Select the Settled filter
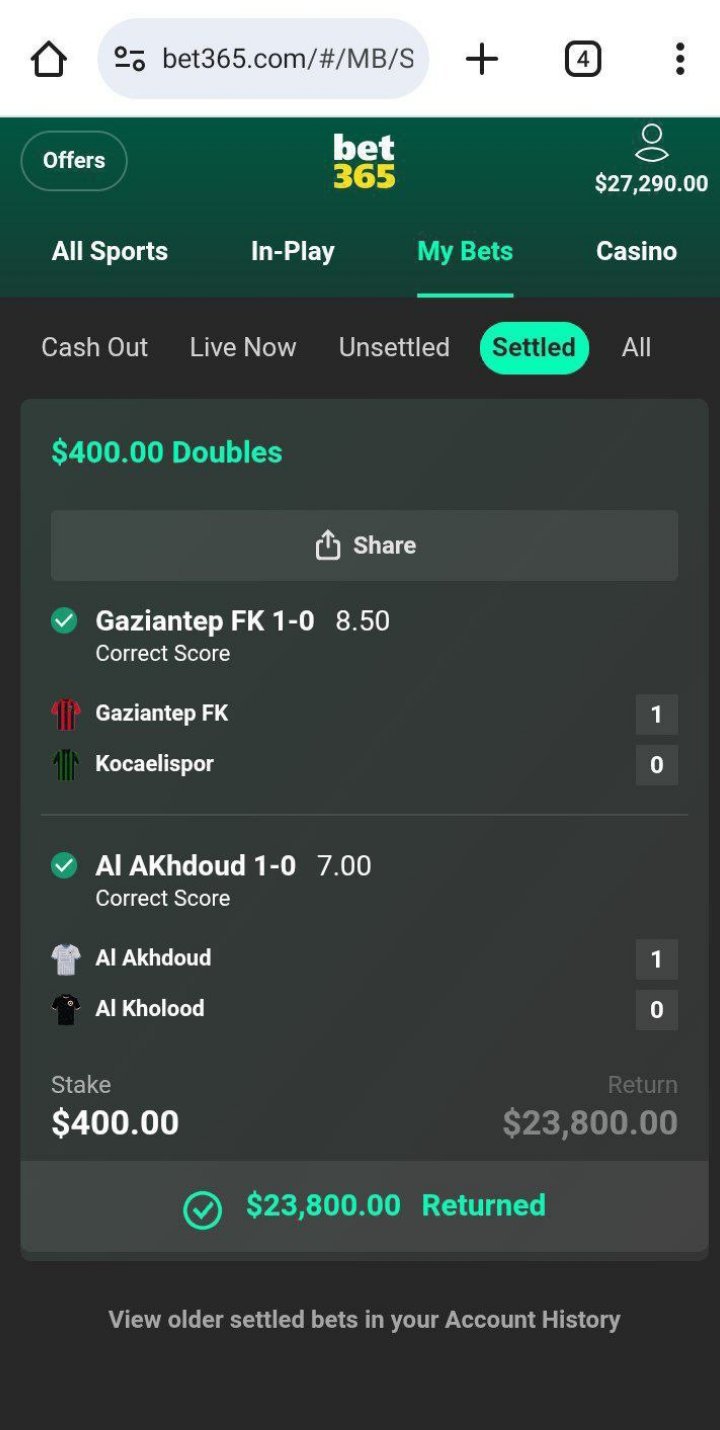Screen dimensions: 720x1430 (534, 347)
